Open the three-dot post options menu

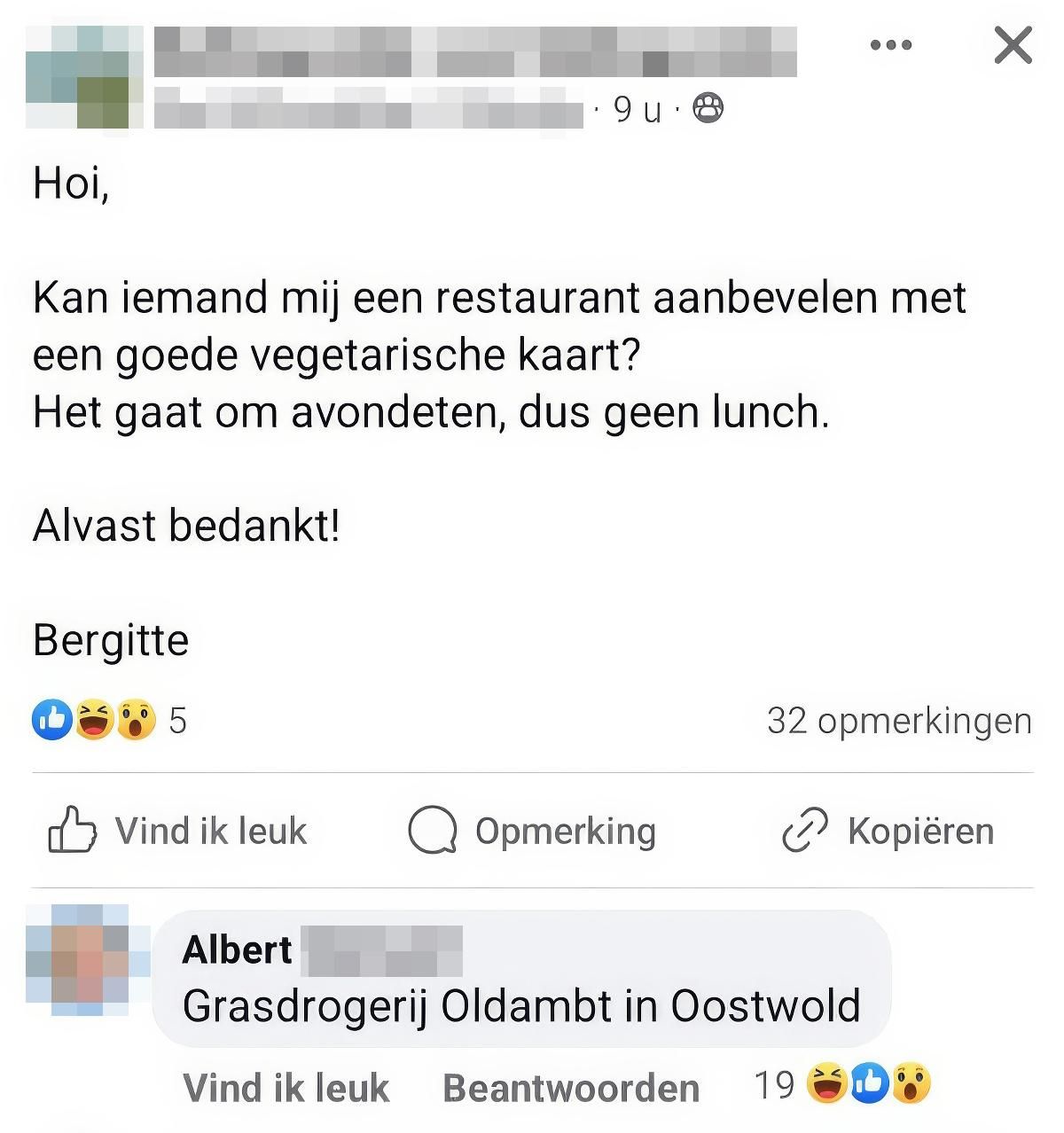(x=890, y=45)
